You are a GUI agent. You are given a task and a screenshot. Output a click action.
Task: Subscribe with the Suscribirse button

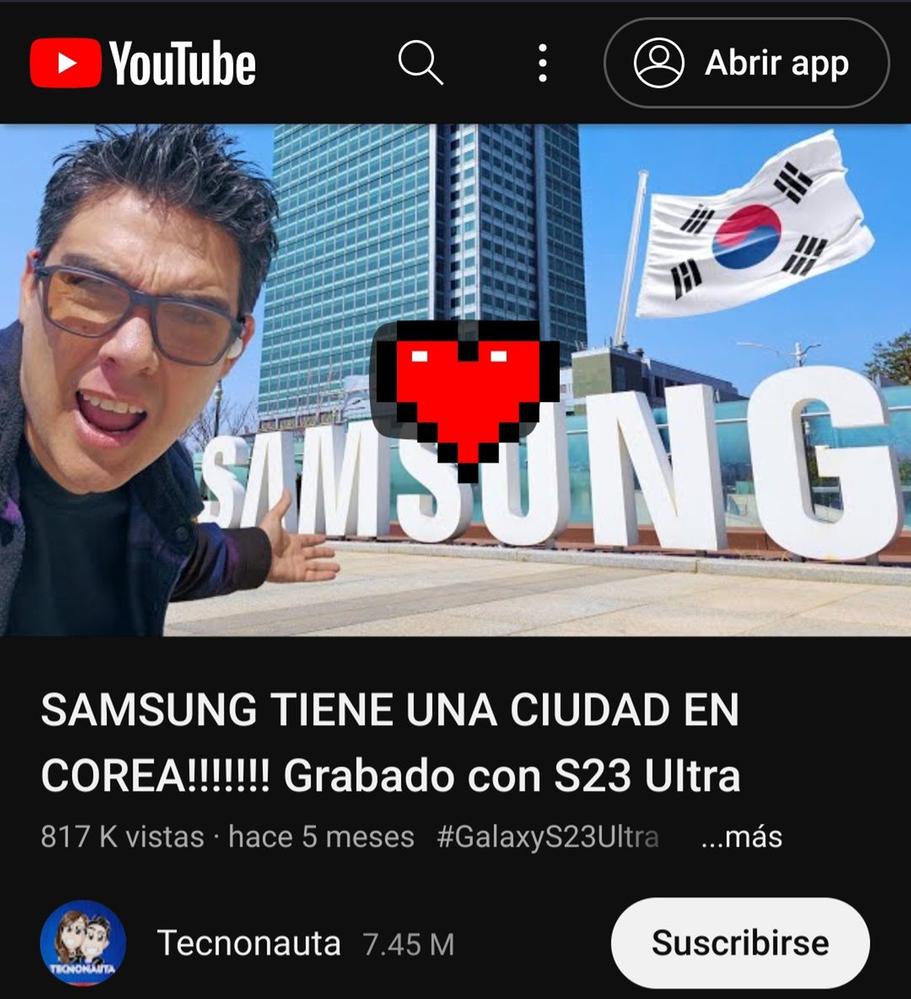pos(740,943)
